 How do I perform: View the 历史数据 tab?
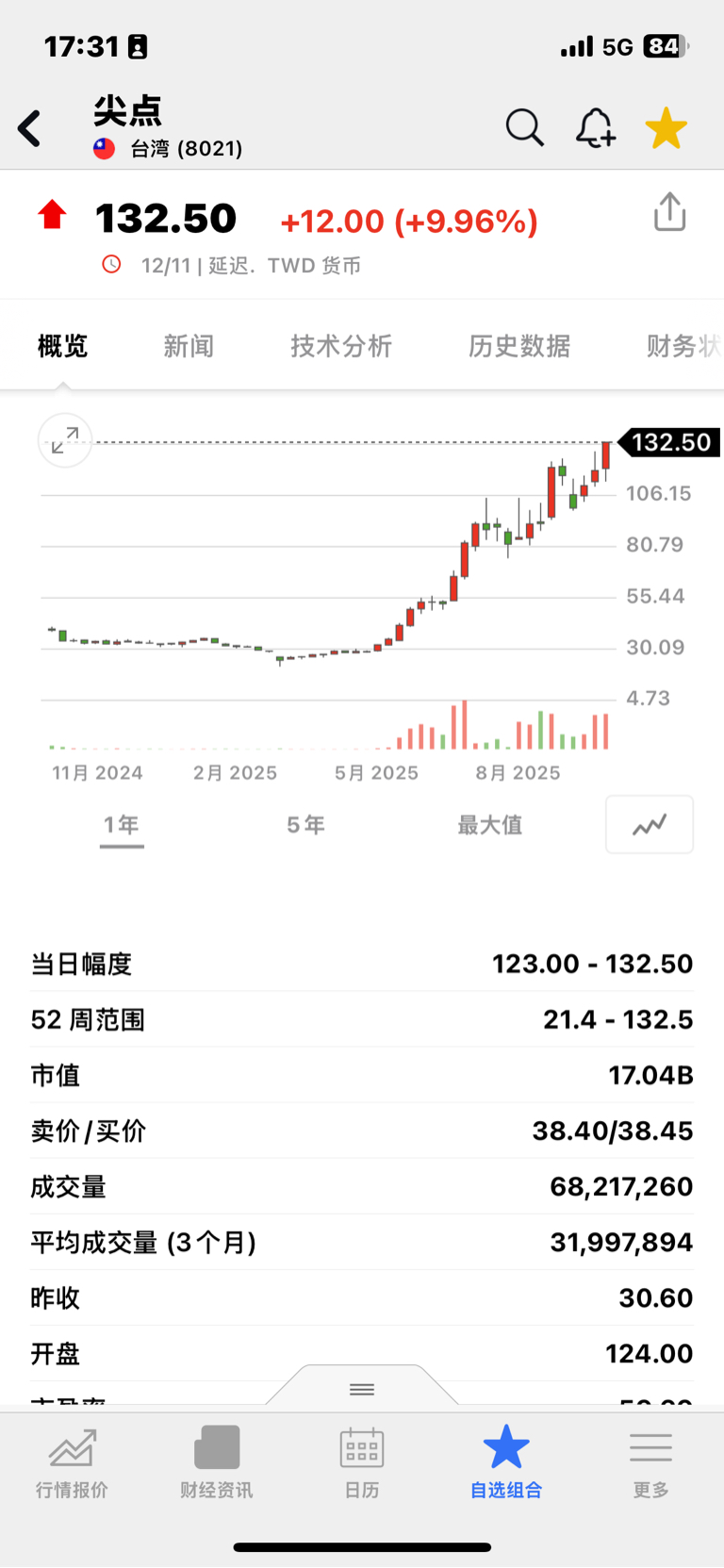[x=519, y=346]
